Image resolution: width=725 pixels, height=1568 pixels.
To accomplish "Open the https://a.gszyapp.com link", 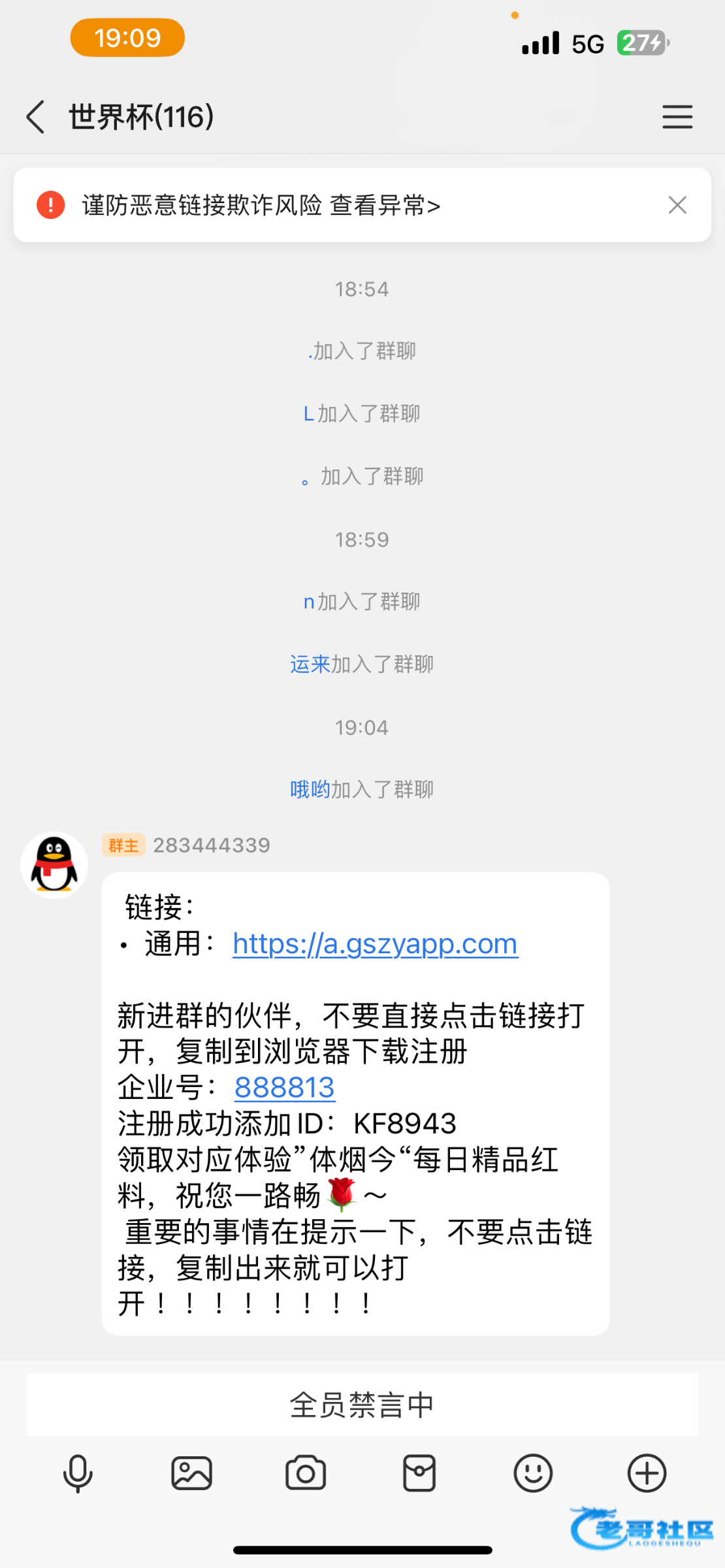I will pos(375,944).
